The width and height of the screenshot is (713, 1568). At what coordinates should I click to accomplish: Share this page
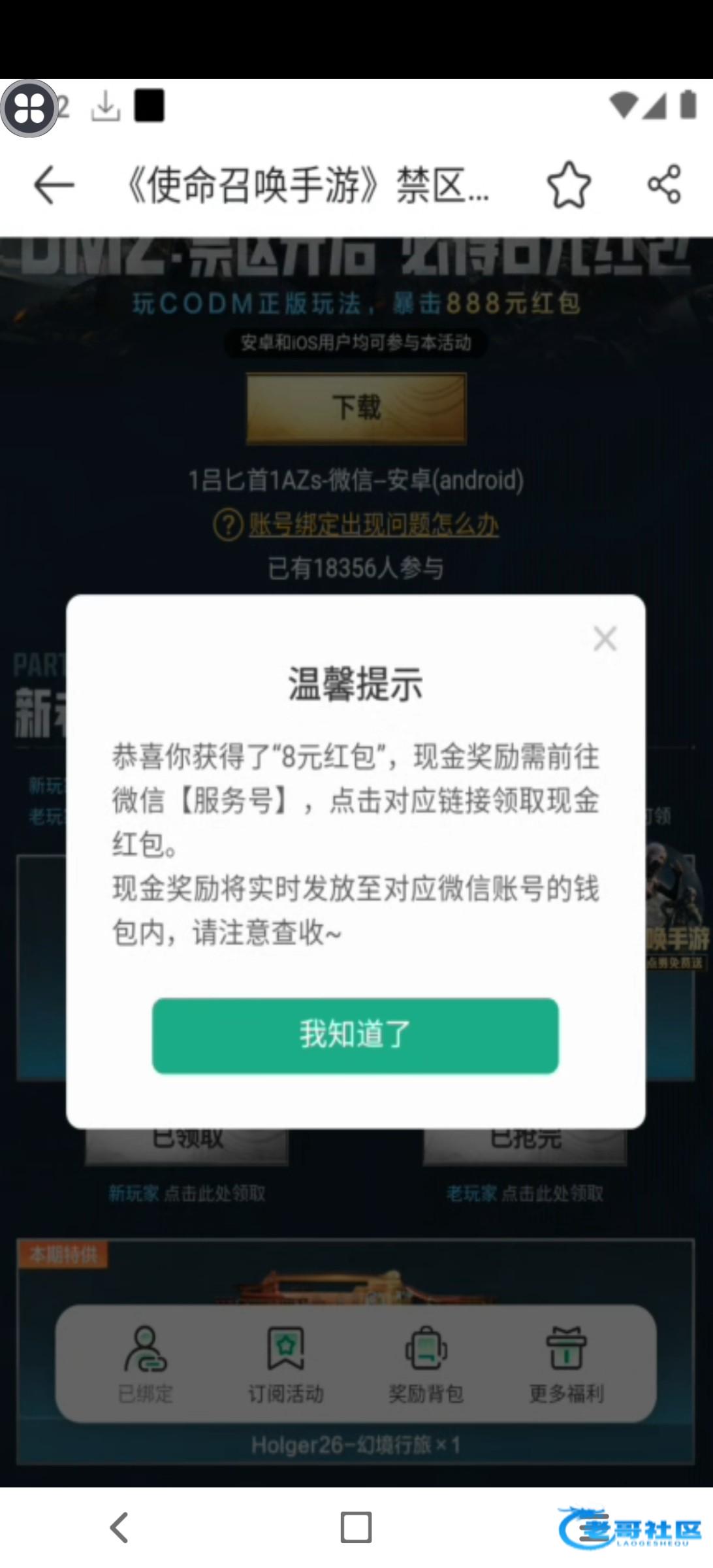pyautogui.click(x=664, y=184)
